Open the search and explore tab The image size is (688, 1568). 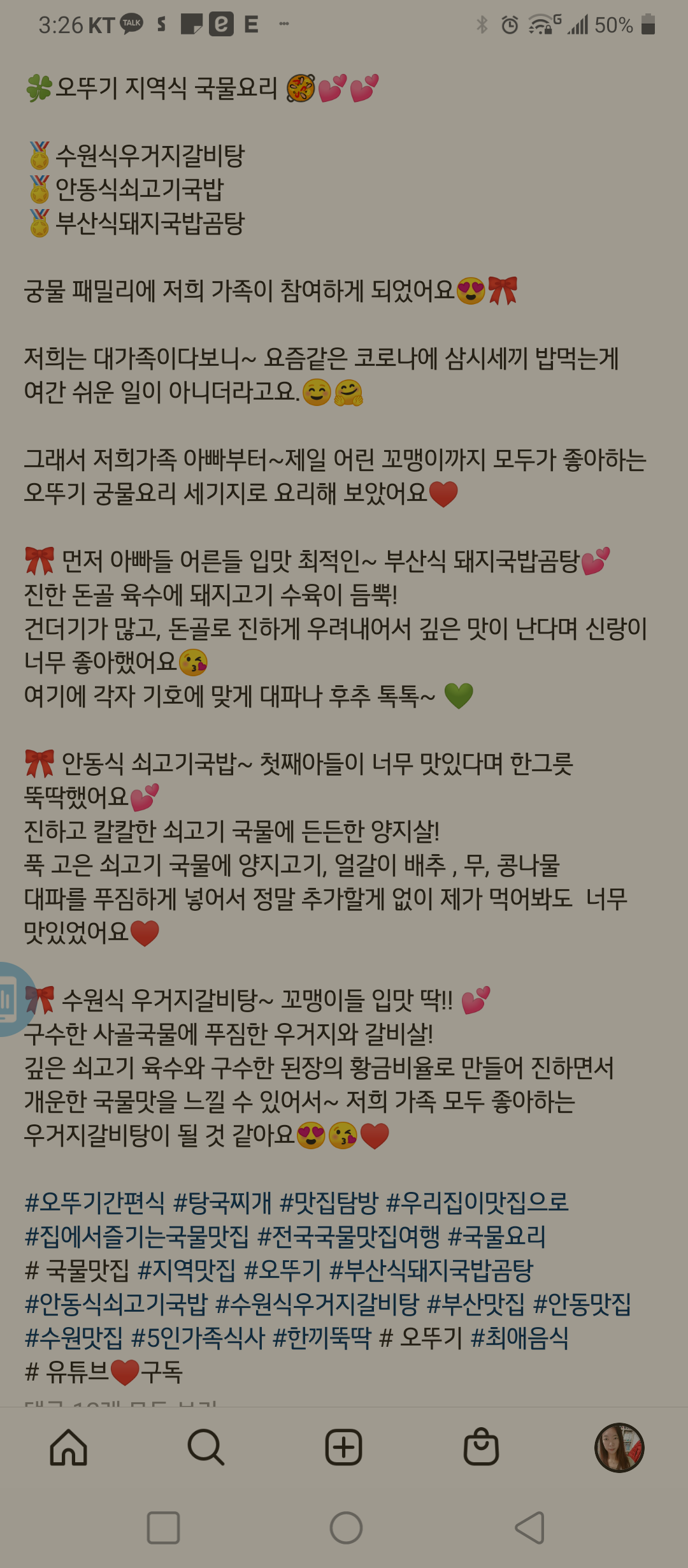point(206,1448)
